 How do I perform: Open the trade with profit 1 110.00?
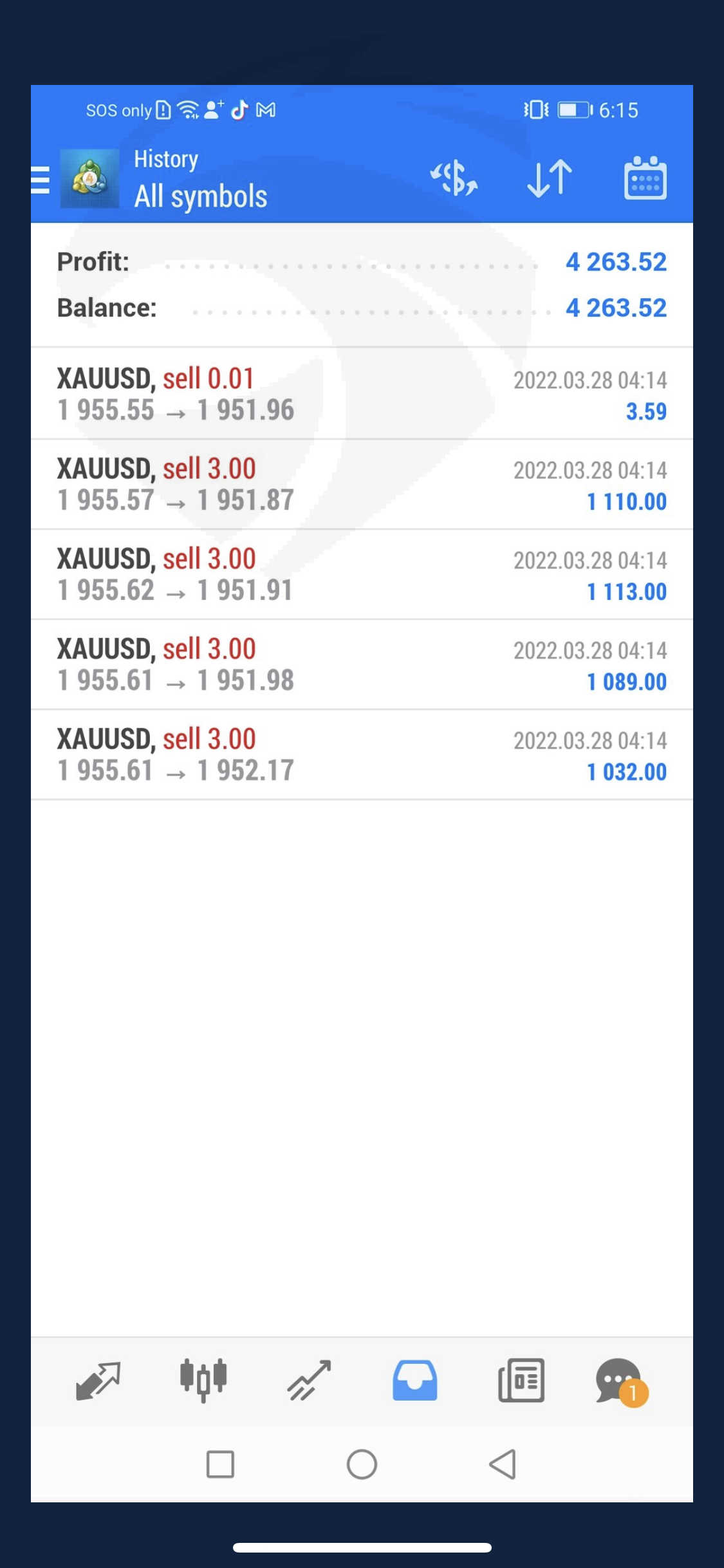pyautogui.click(x=362, y=484)
